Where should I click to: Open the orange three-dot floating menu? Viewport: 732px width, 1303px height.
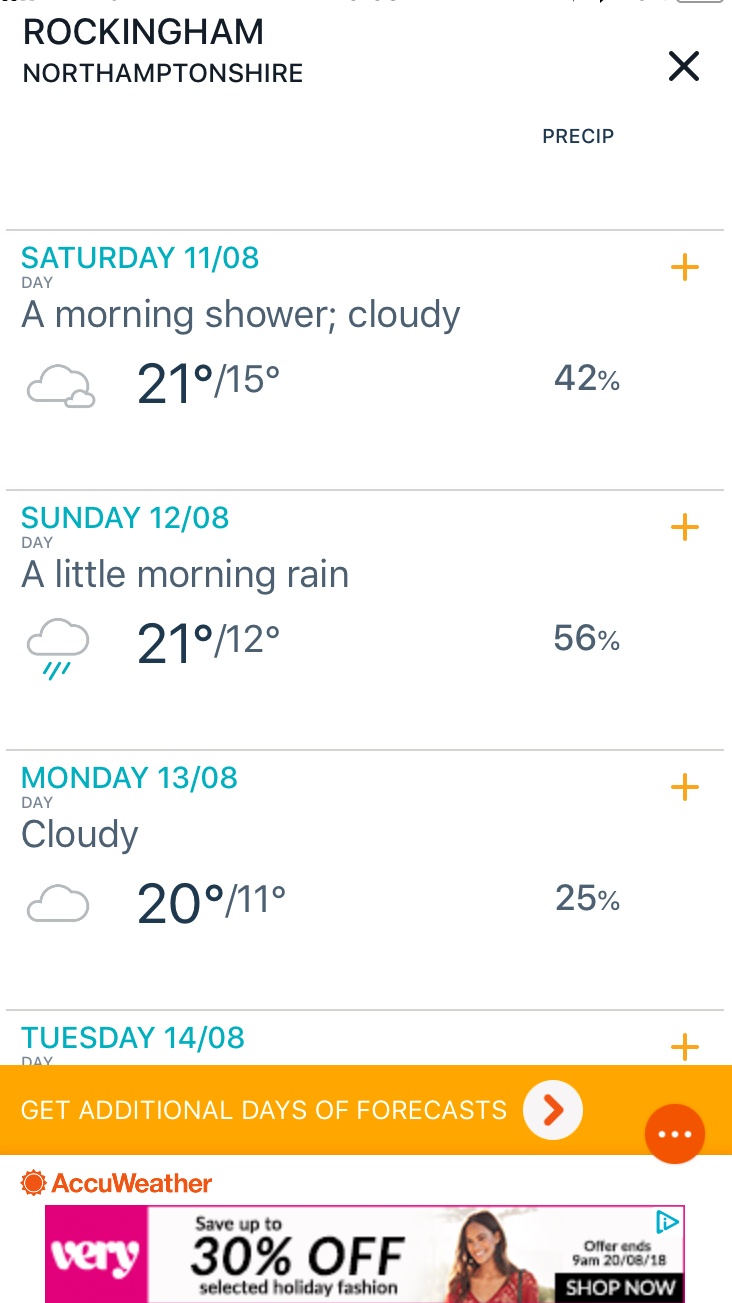pos(675,1134)
